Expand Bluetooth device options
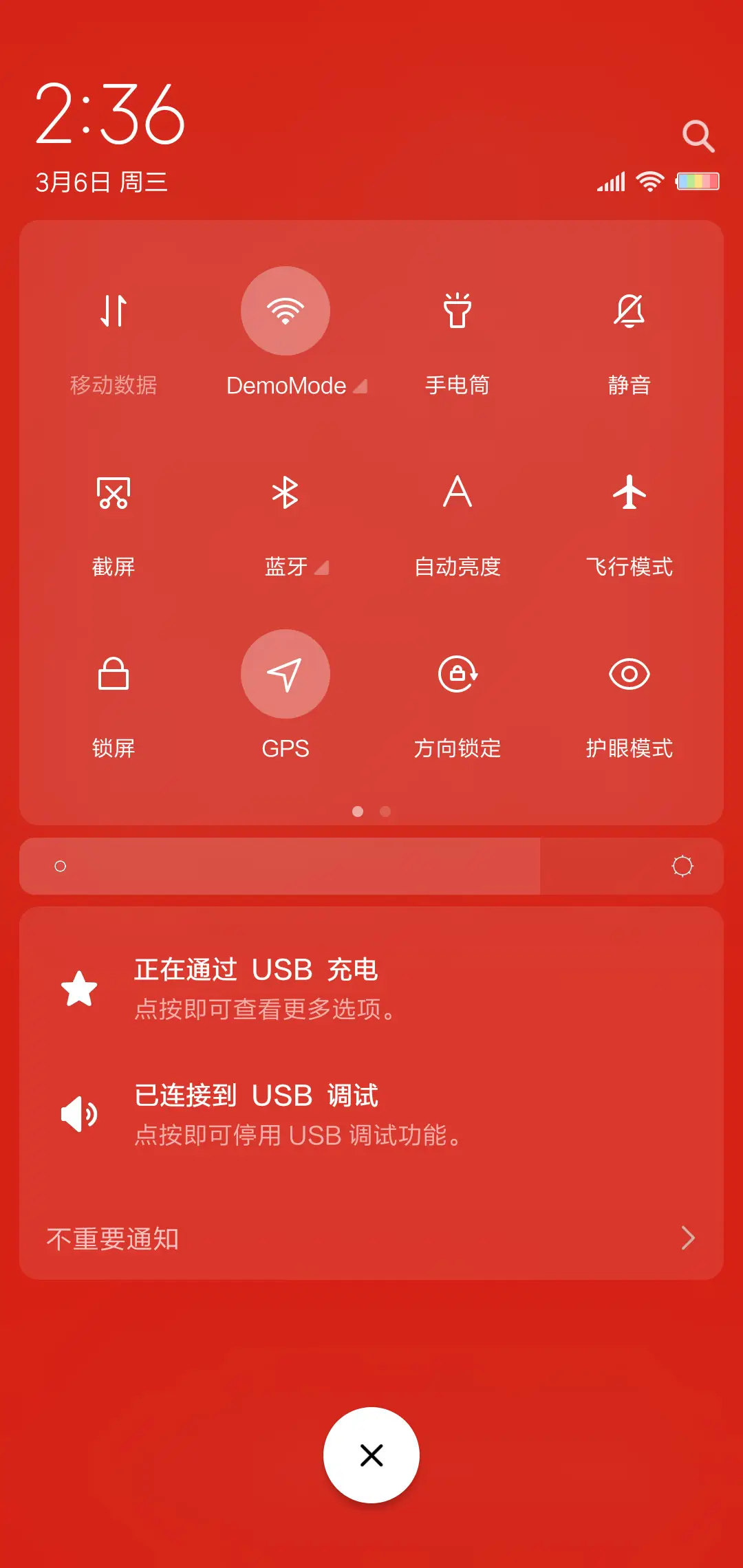Screen dimensions: 743x1568 [322, 568]
